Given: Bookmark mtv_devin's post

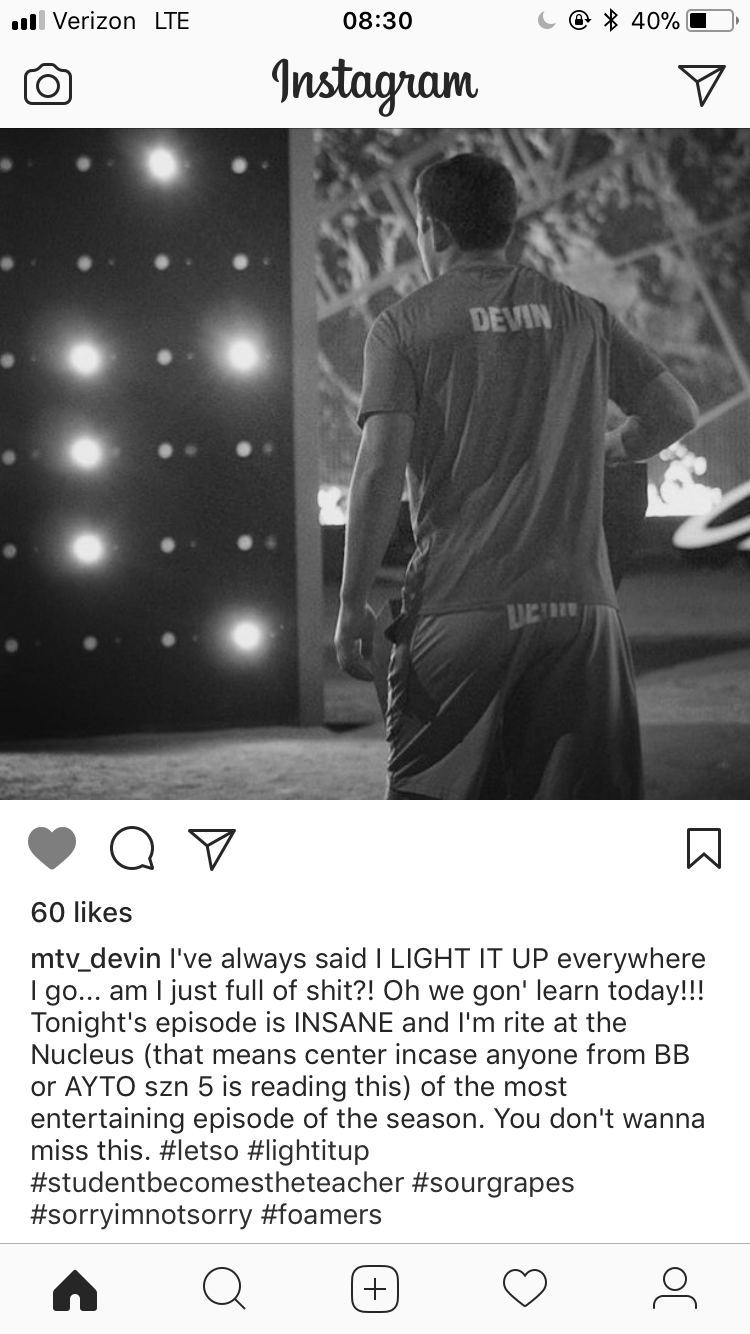Looking at the screenshot, I should (704, 849).
